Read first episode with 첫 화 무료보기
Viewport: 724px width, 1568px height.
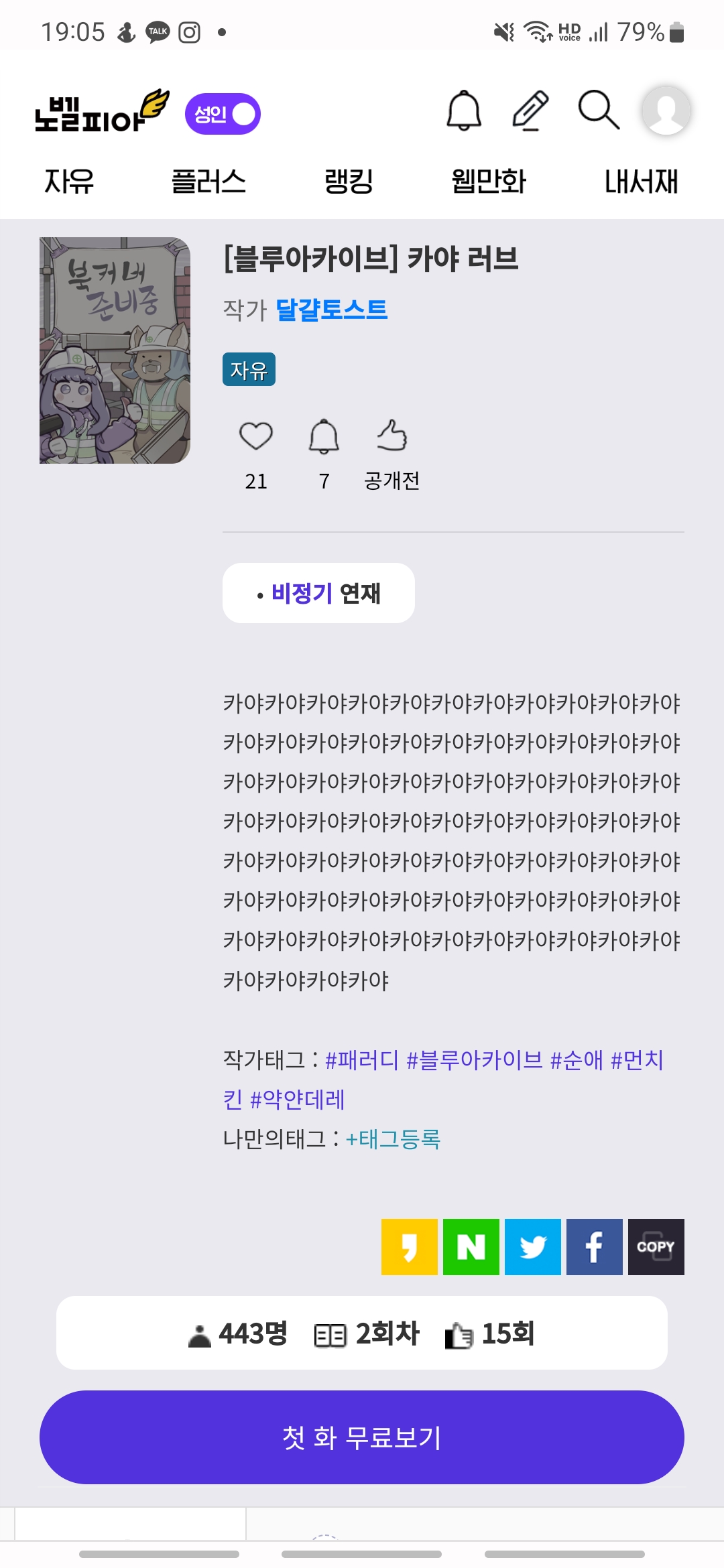pos(362,1437)
